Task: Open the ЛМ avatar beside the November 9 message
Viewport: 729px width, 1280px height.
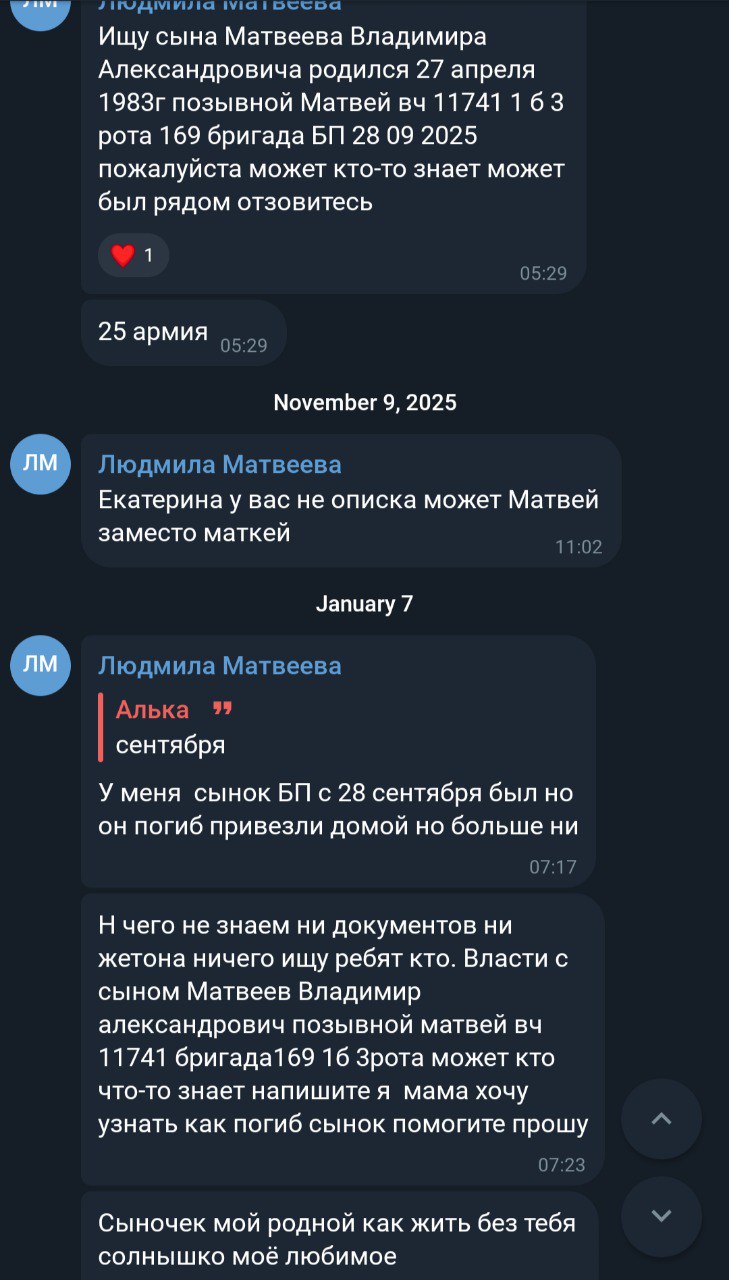Action: pos(40,465)
